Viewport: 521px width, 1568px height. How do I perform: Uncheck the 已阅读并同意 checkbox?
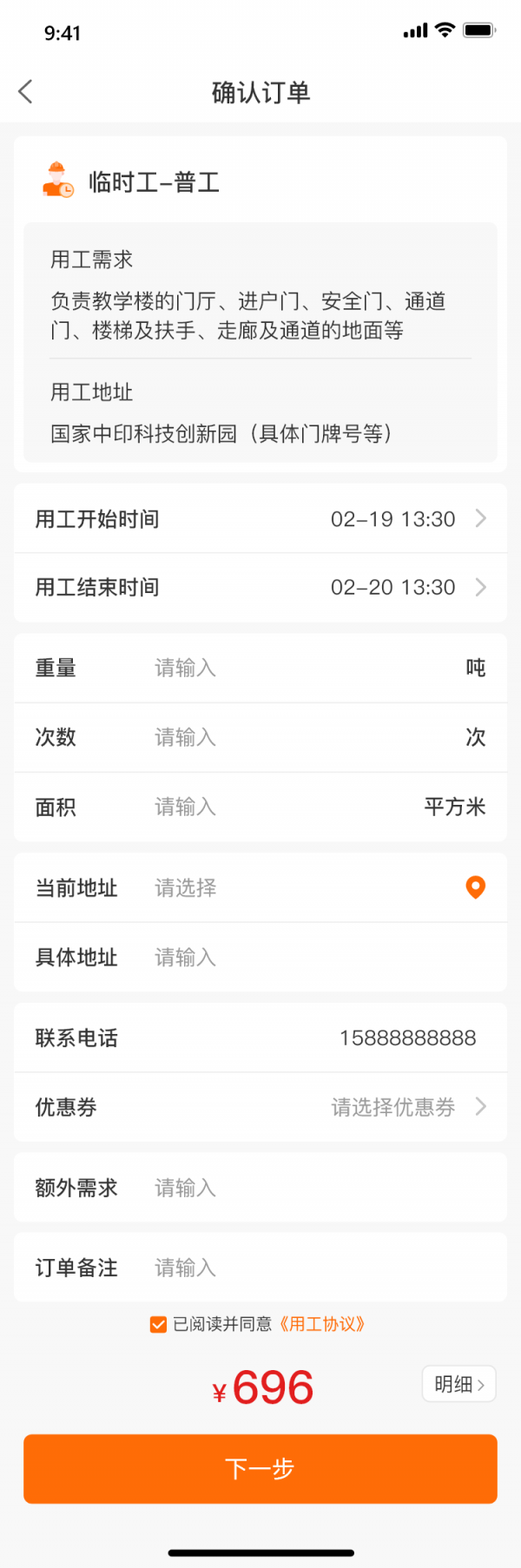coord(158,1324)
